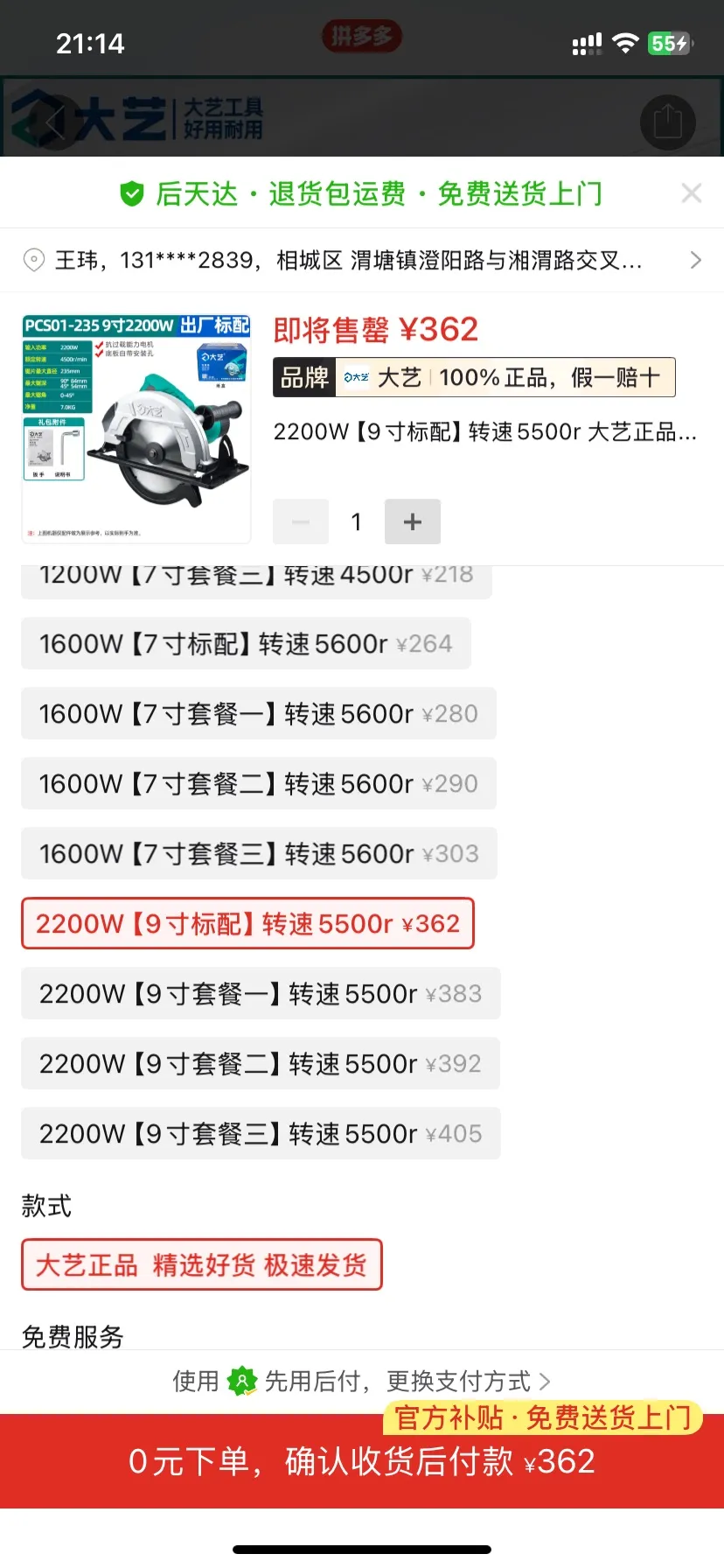Pick 1600W 7寸套餐二 at ¥290

(258, 784)
